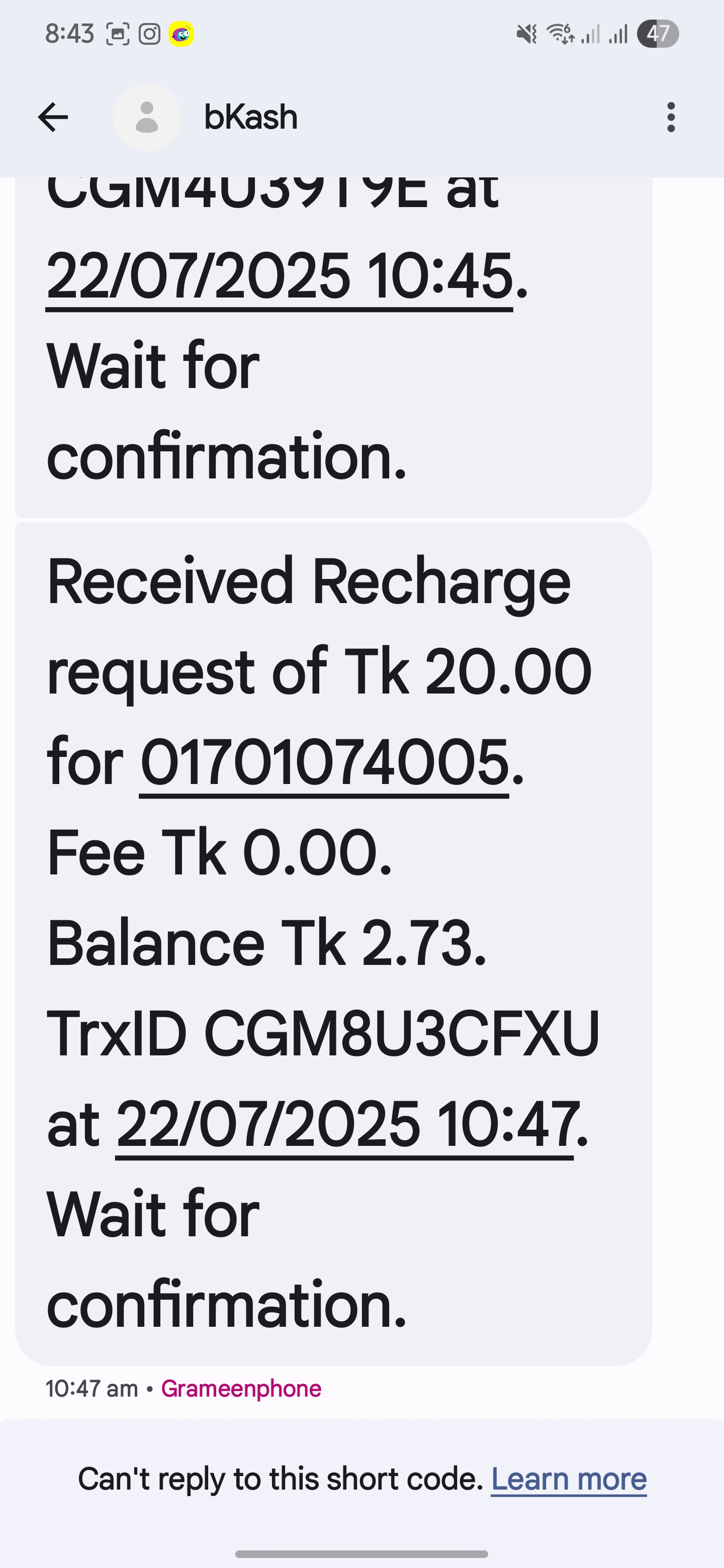The height and width of the screenshot is (1568, 724).
Task: Go back to the conversations list
Action: click(x=53, y=117)
